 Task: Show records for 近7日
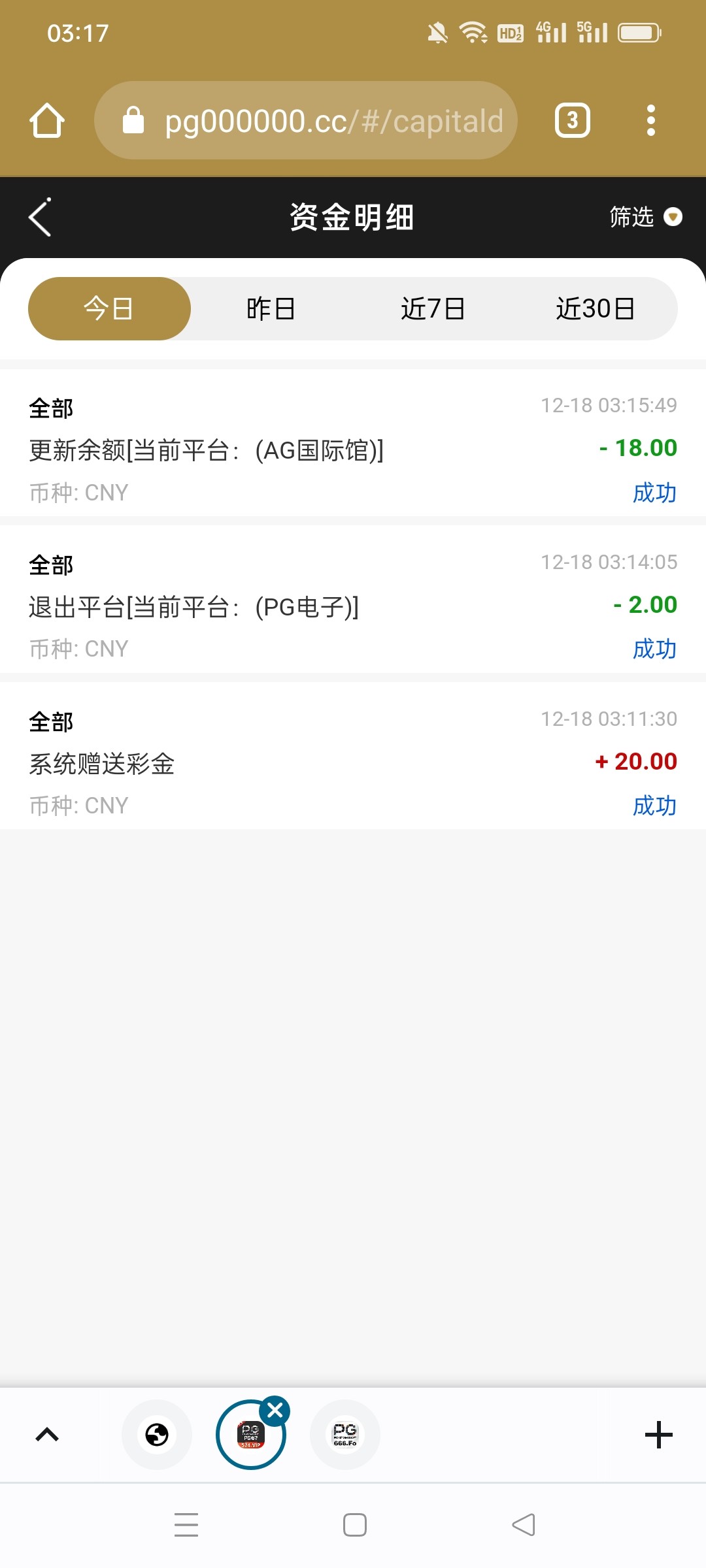coord(433,309)
